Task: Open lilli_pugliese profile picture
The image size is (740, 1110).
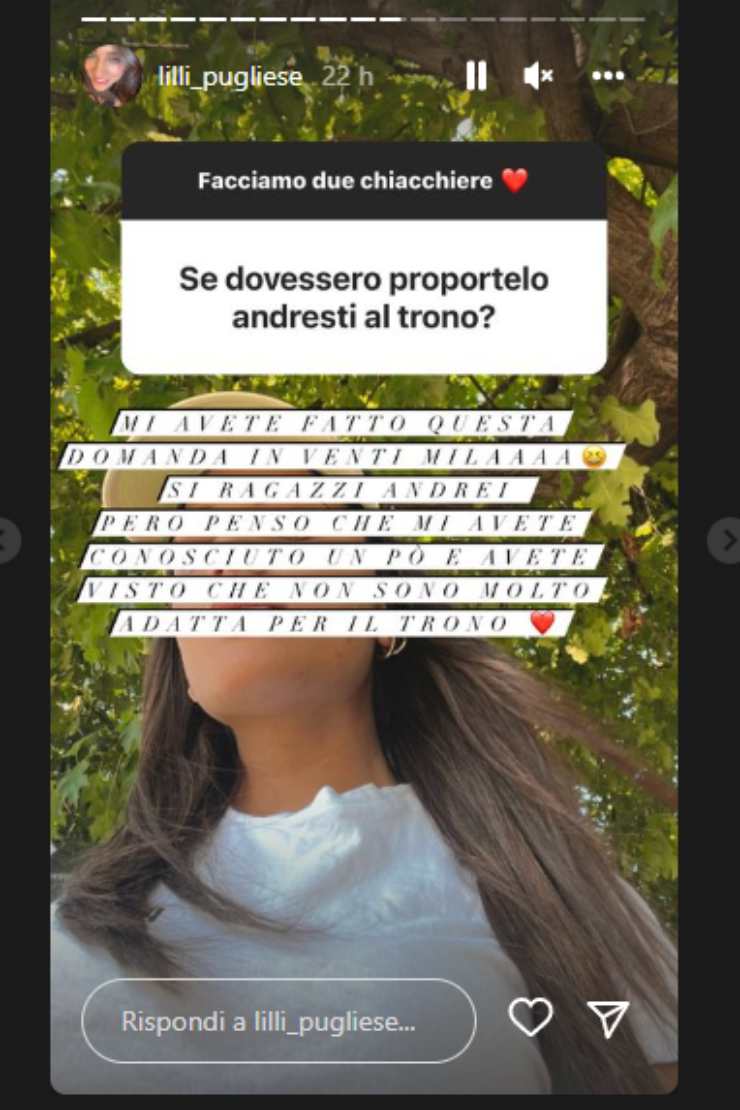Action: point(112,76)
